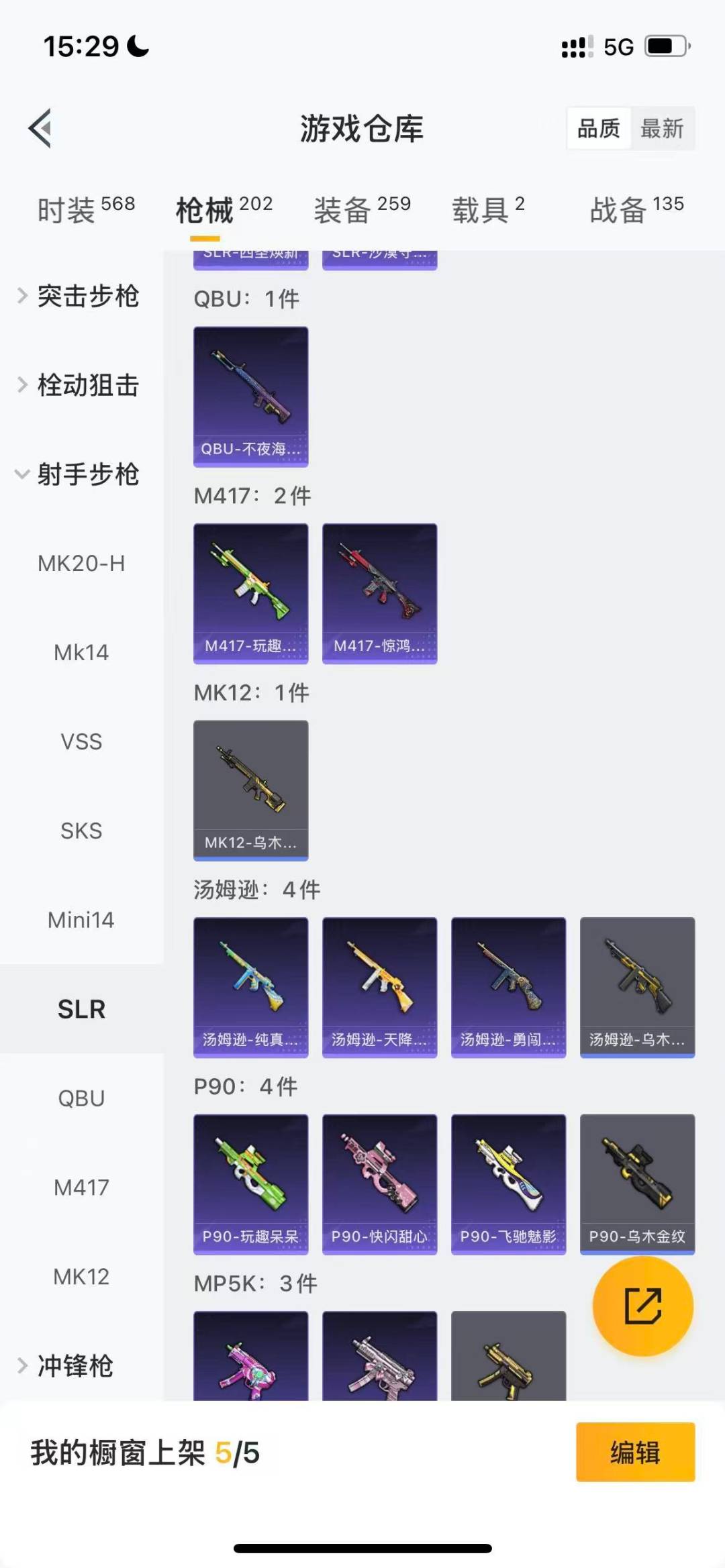Expand the 突击步枪 category
Screen dimensions: 725x1568
[x=81, y=296]
